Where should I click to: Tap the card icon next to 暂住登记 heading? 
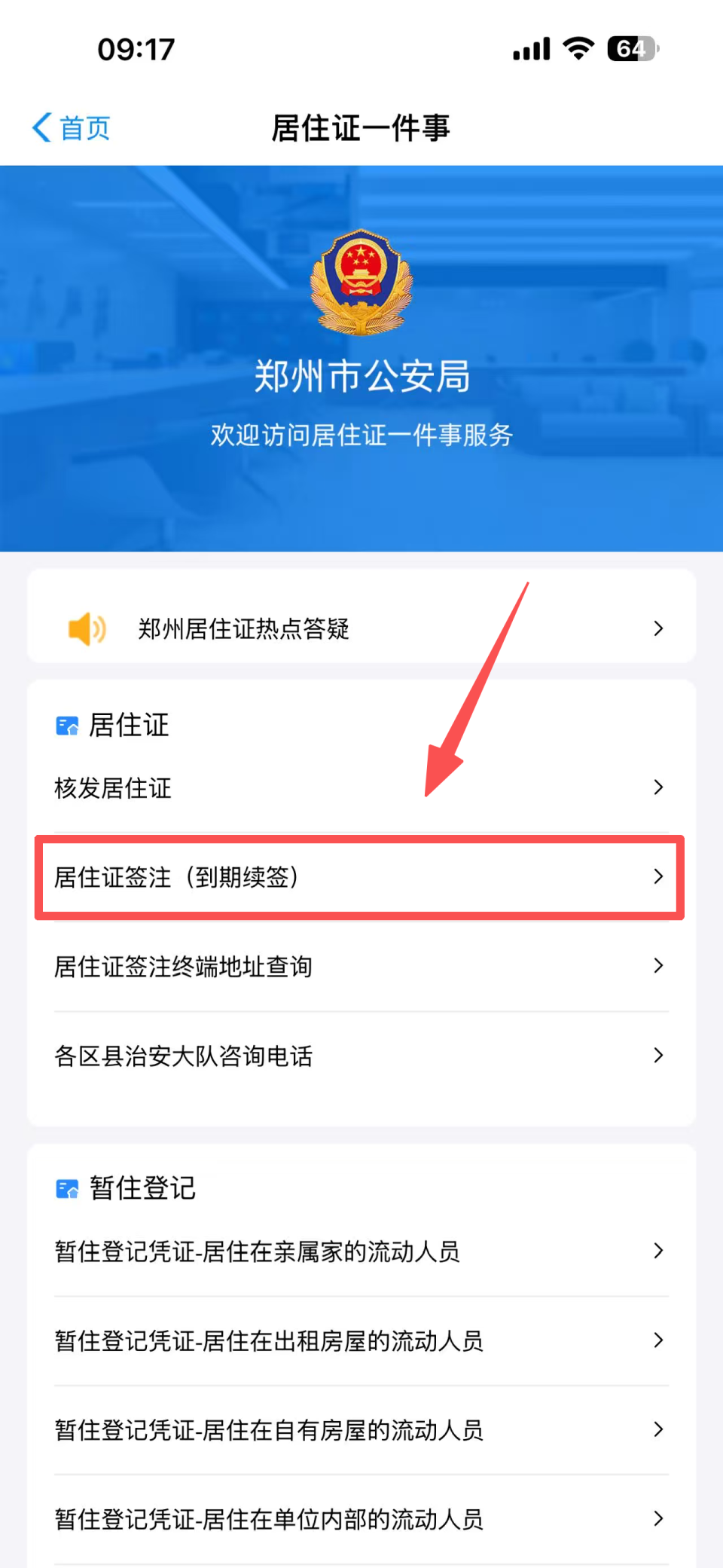point(67,1187)
